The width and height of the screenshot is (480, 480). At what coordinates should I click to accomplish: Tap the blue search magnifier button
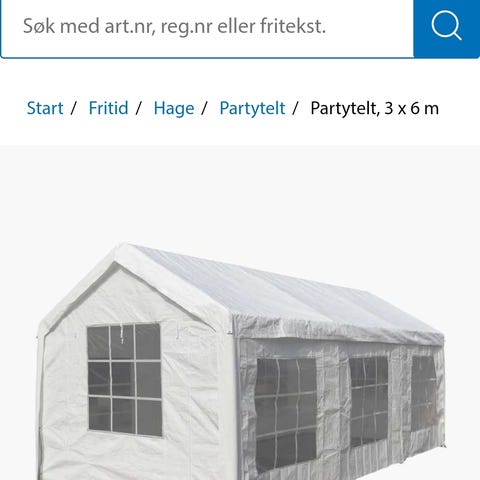(x=446, y=27)
